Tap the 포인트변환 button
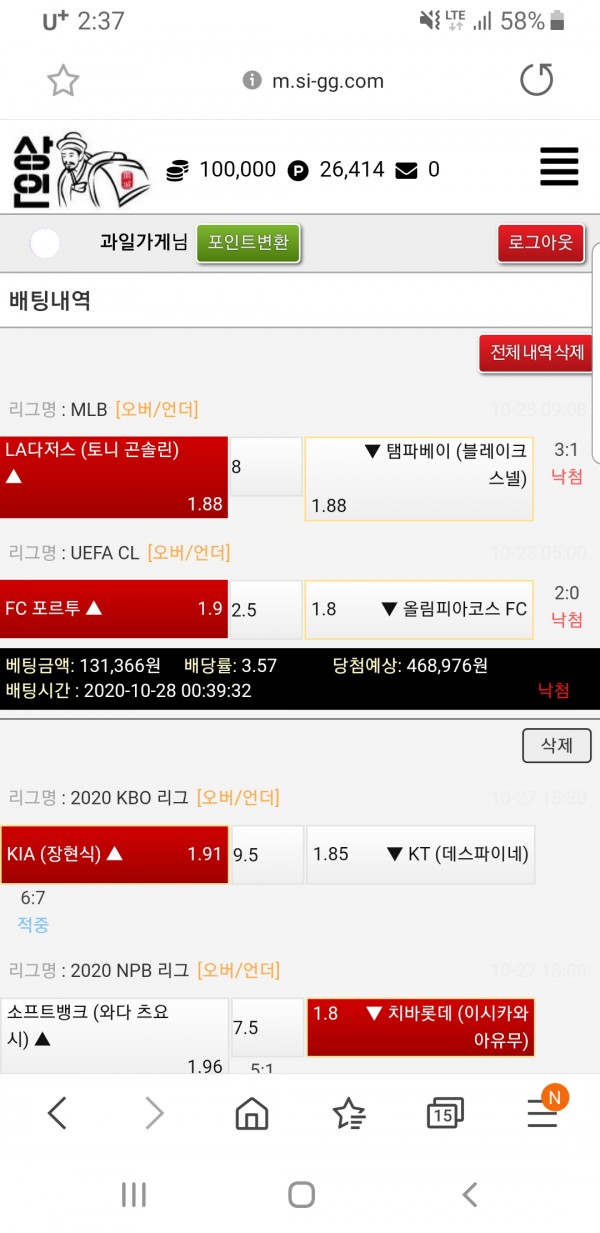 coord(248,242)
